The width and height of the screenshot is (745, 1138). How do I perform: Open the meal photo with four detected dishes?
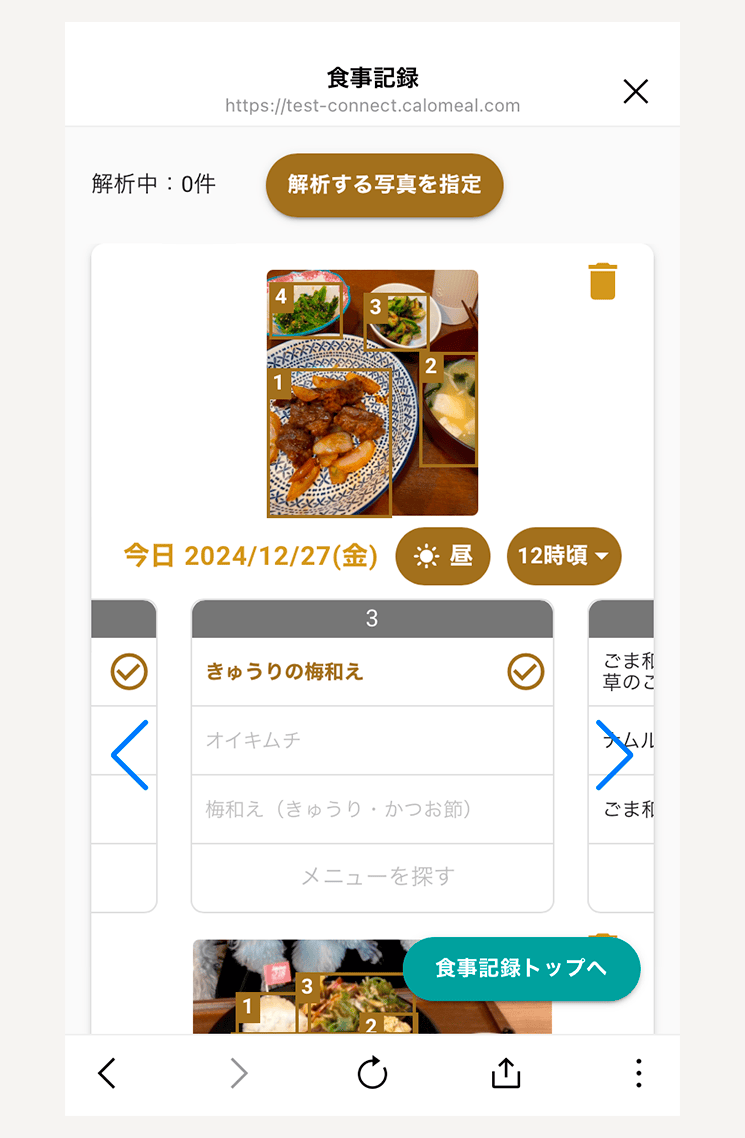[x=372, y=392]
